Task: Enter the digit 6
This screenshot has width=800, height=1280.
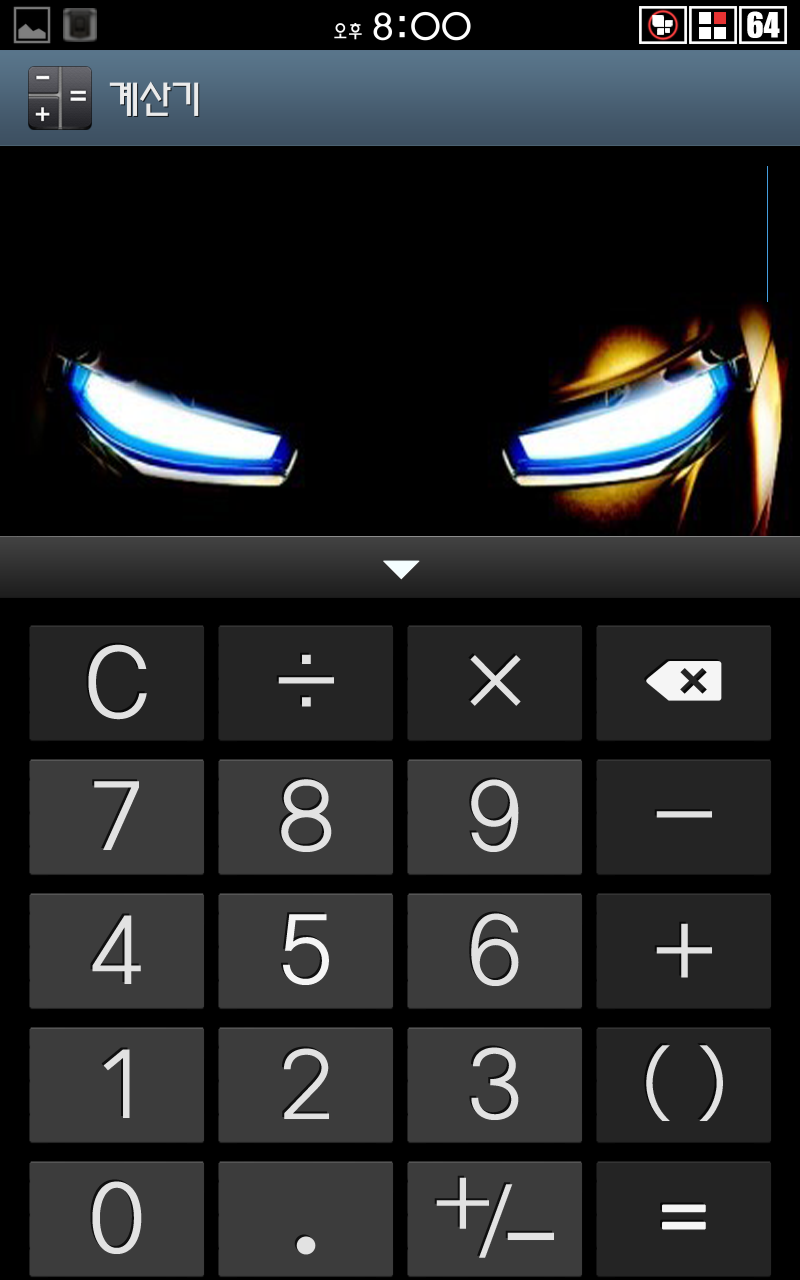Action: click(494, 951)
